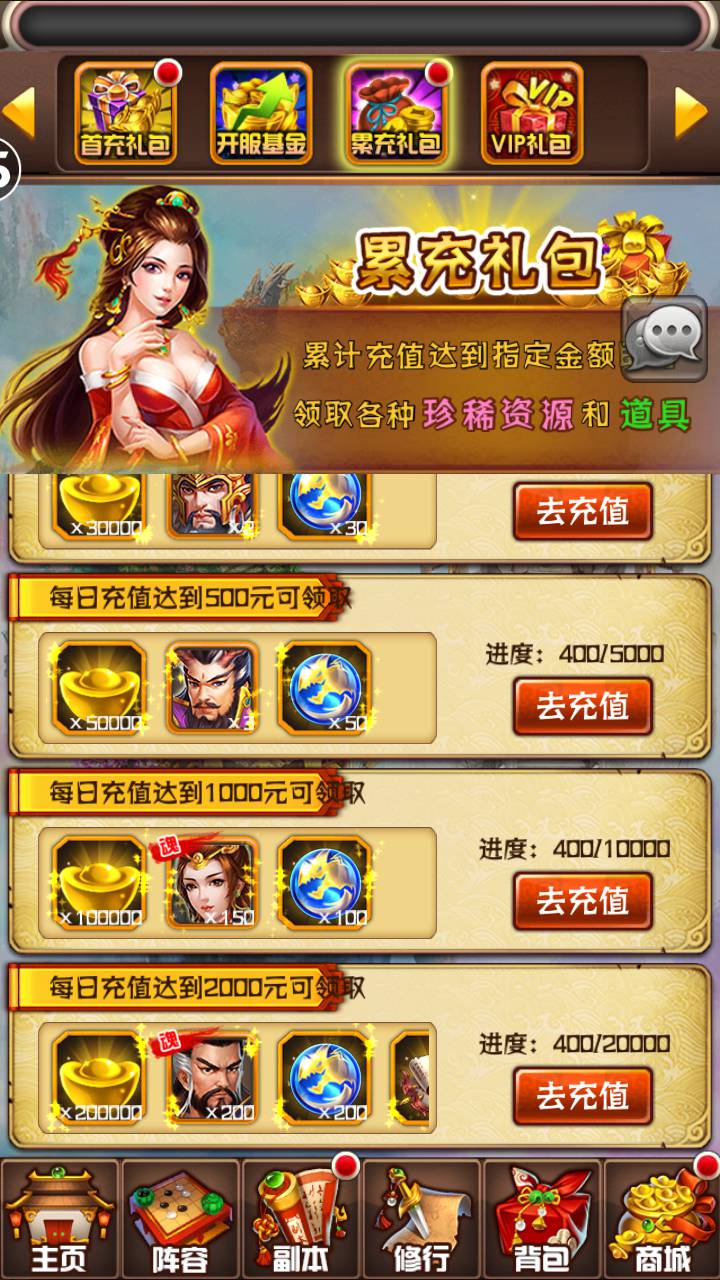The width and height of the screenshot is (720, 1280).
Task: Open the 首充礼包 gift pack tab
Action: click(x=125, y=112)
